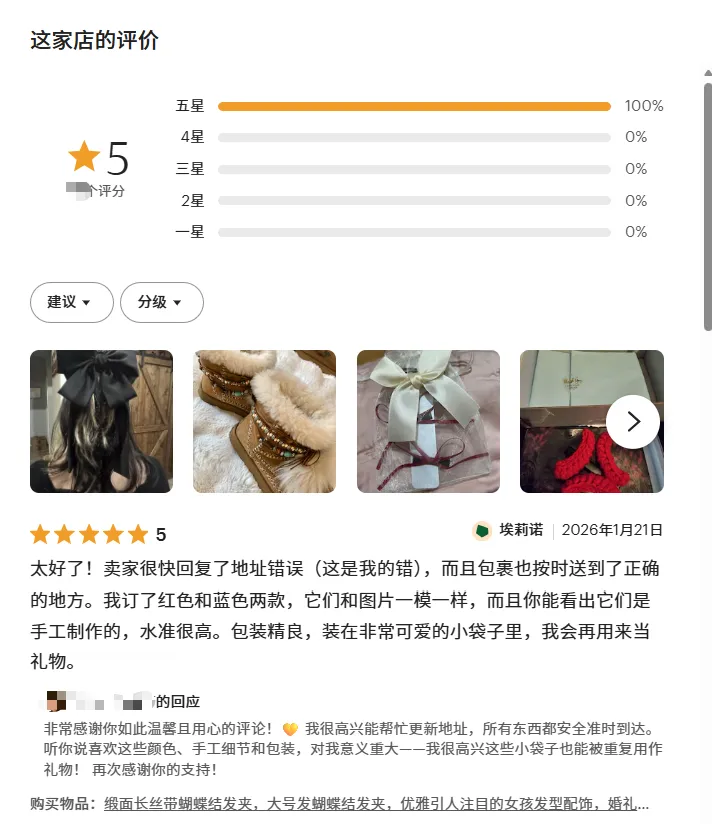Show next review photos with arrow
This screenshot has height=824, width=712.
pyautogui.click(x=632, y=422)
